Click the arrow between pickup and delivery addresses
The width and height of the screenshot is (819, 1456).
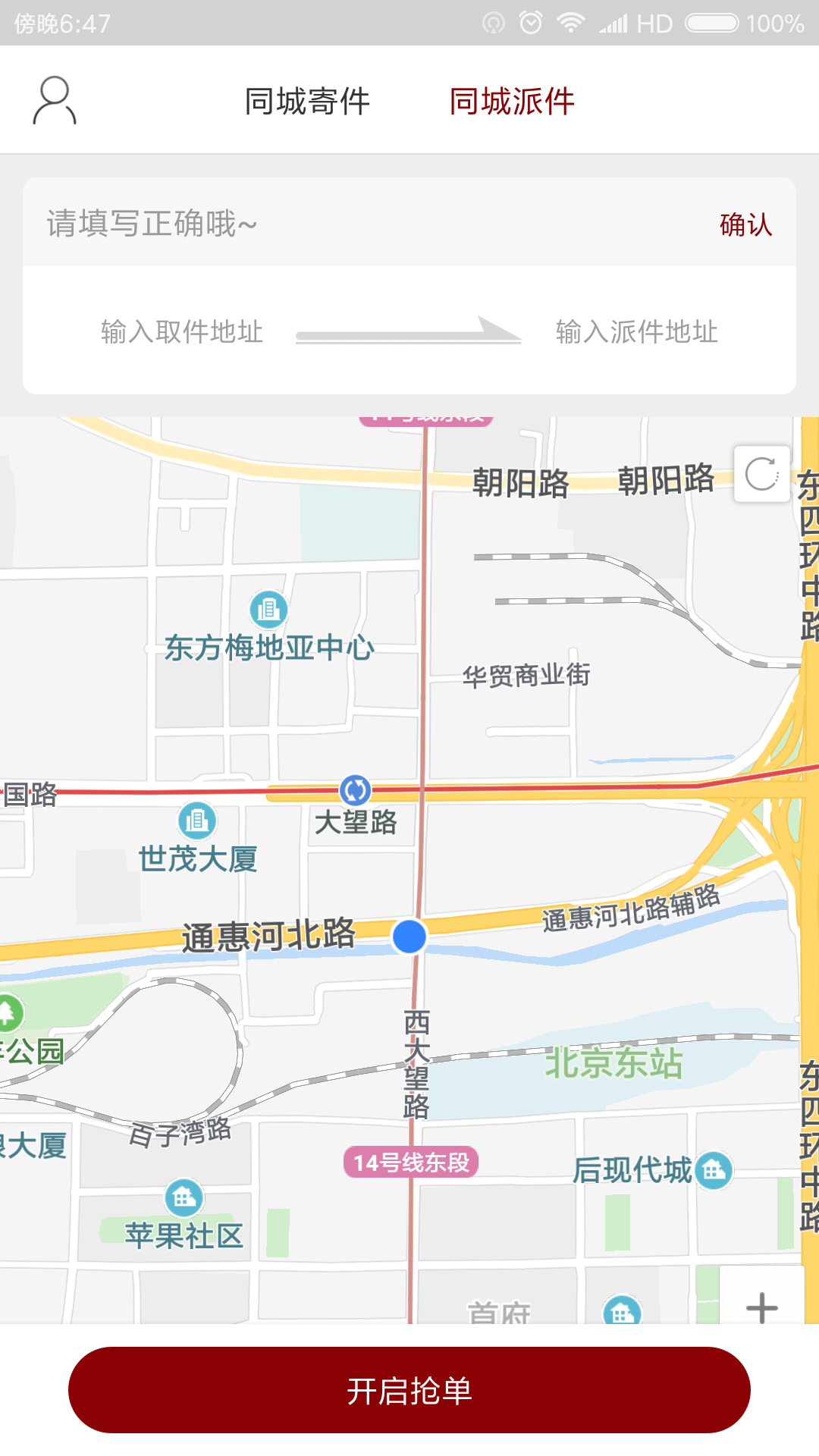click(408, 332)
